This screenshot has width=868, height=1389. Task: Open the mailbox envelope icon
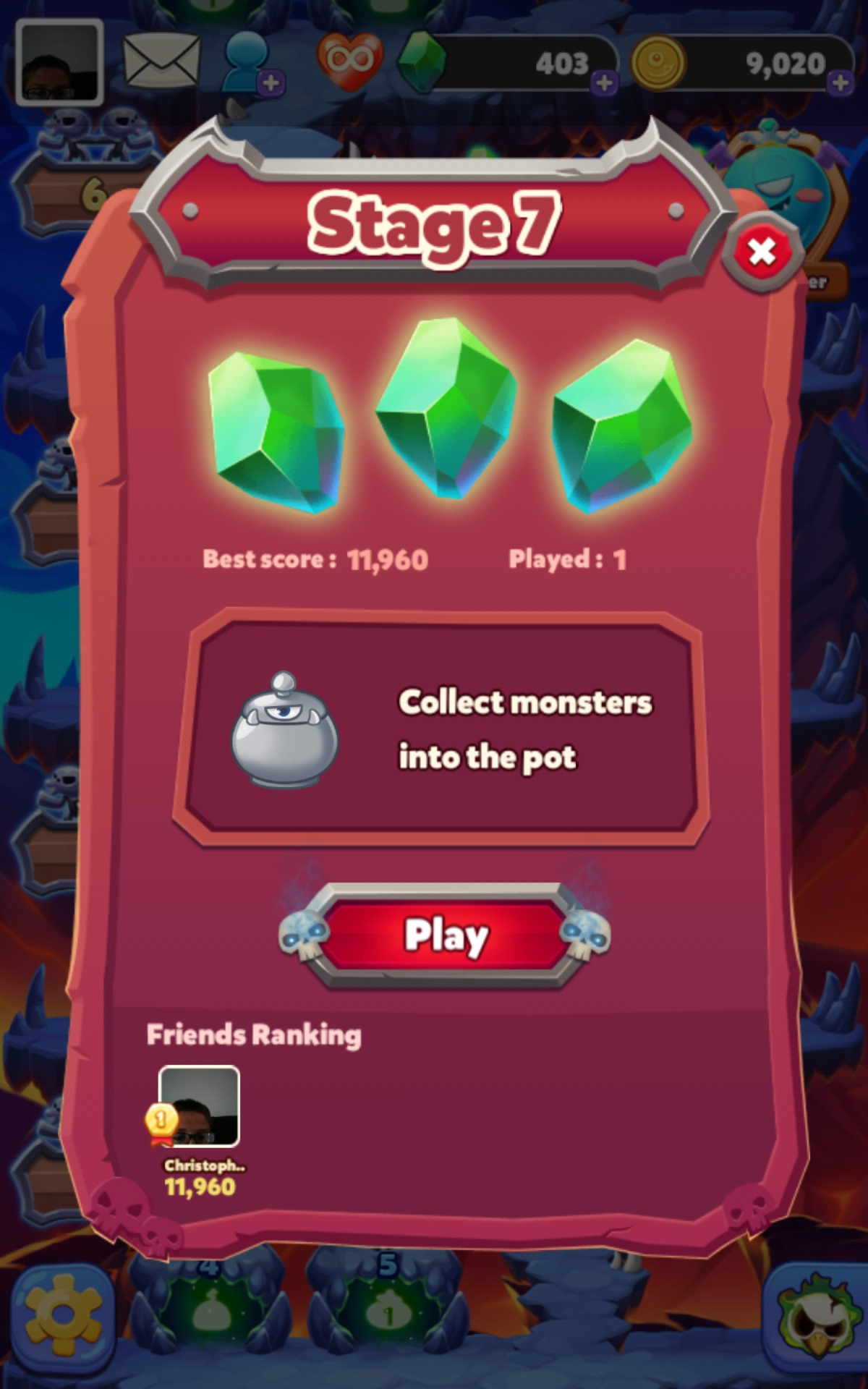pos(161,61)
